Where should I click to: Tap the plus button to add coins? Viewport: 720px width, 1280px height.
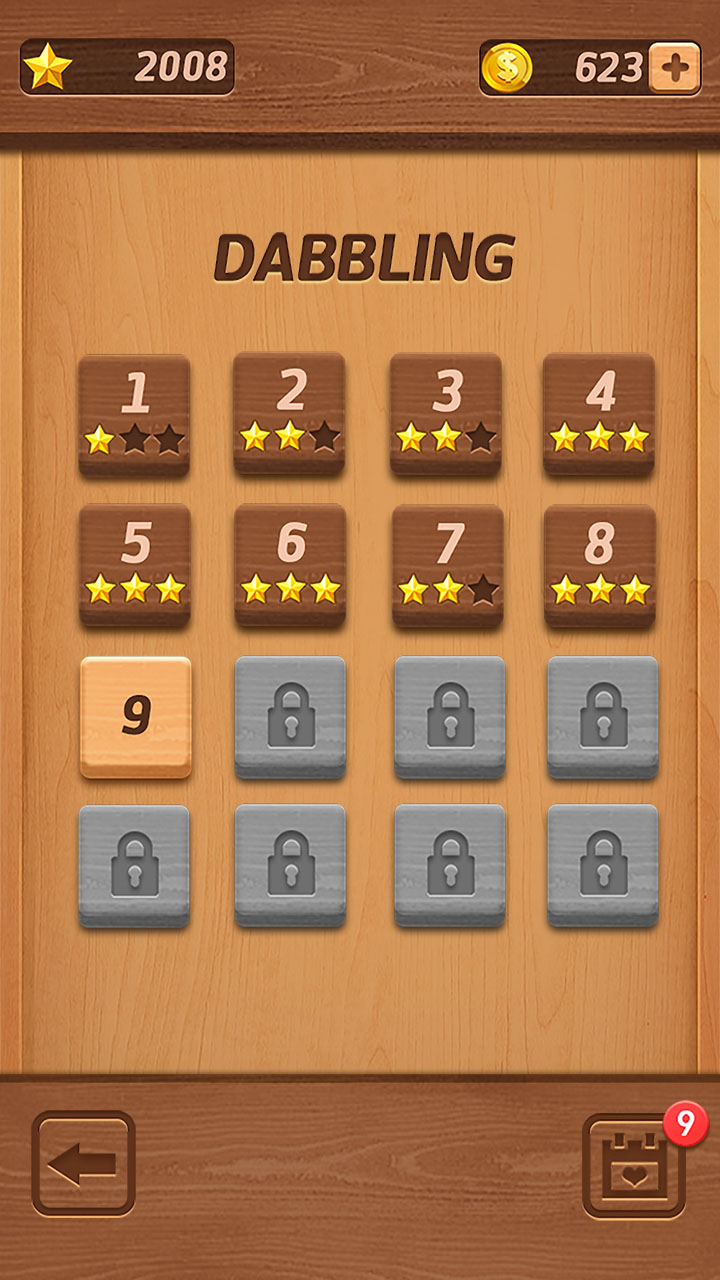click(x=674, y=68)
